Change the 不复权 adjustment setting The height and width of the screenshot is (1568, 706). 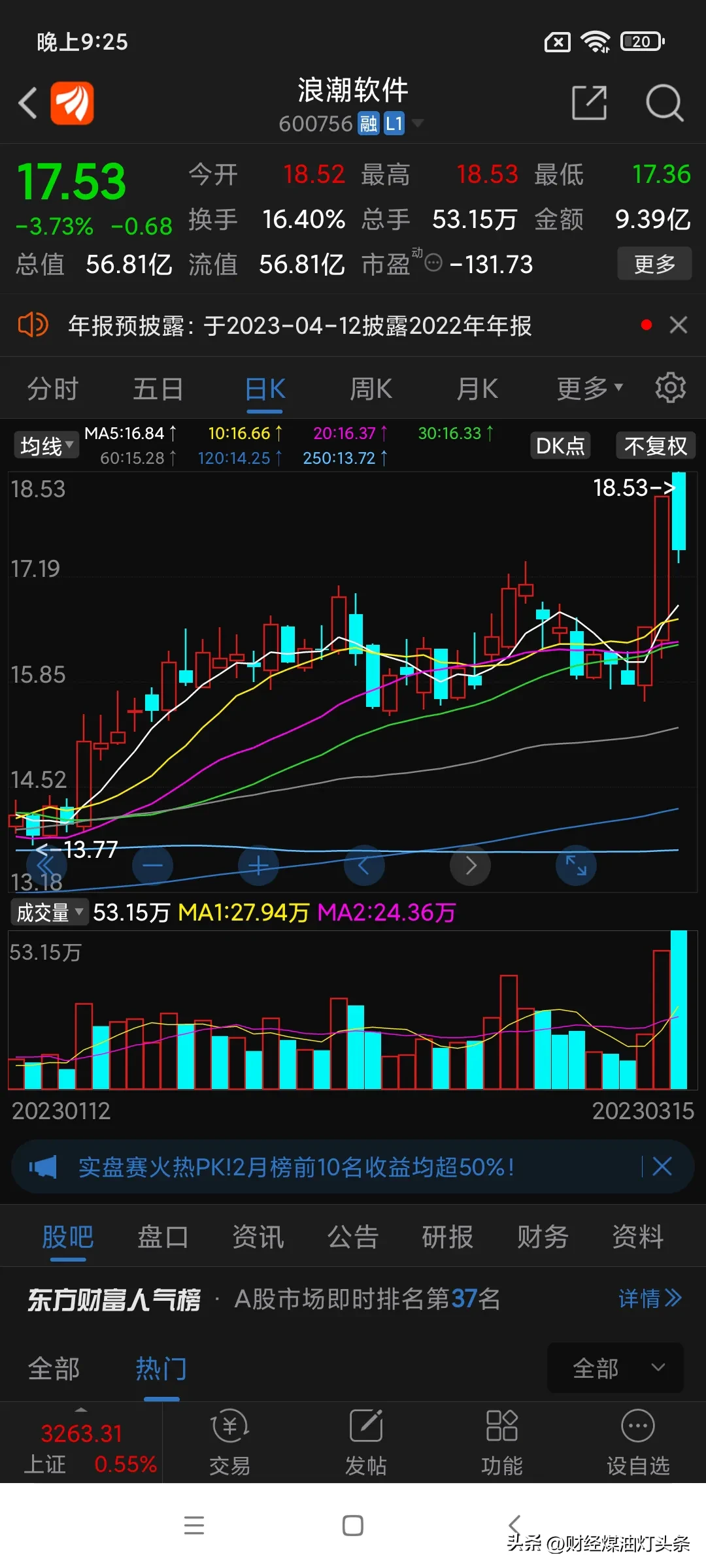(x=655, y=446)
